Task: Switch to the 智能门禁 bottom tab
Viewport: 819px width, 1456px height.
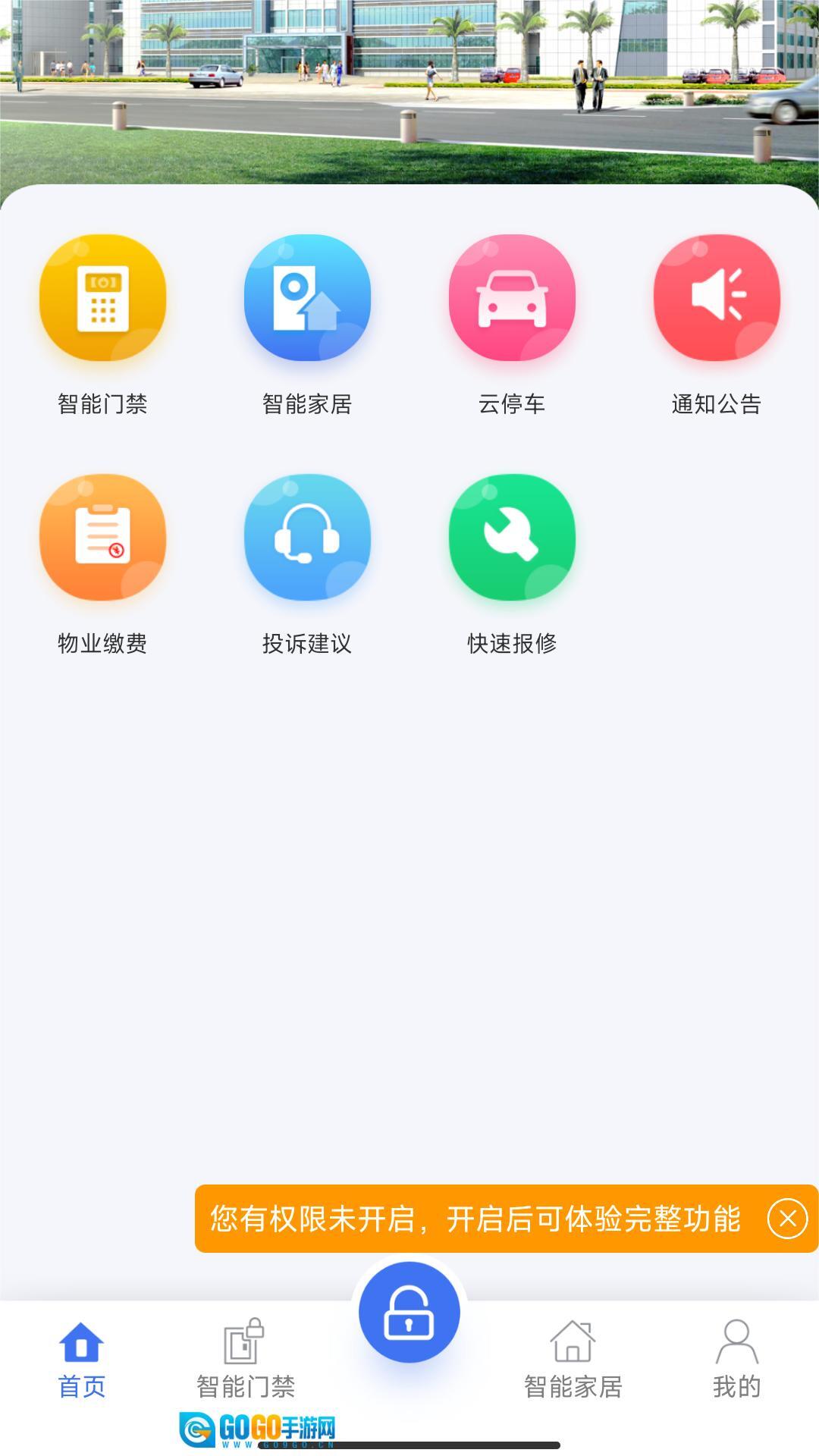Action: click(246, 1359)
